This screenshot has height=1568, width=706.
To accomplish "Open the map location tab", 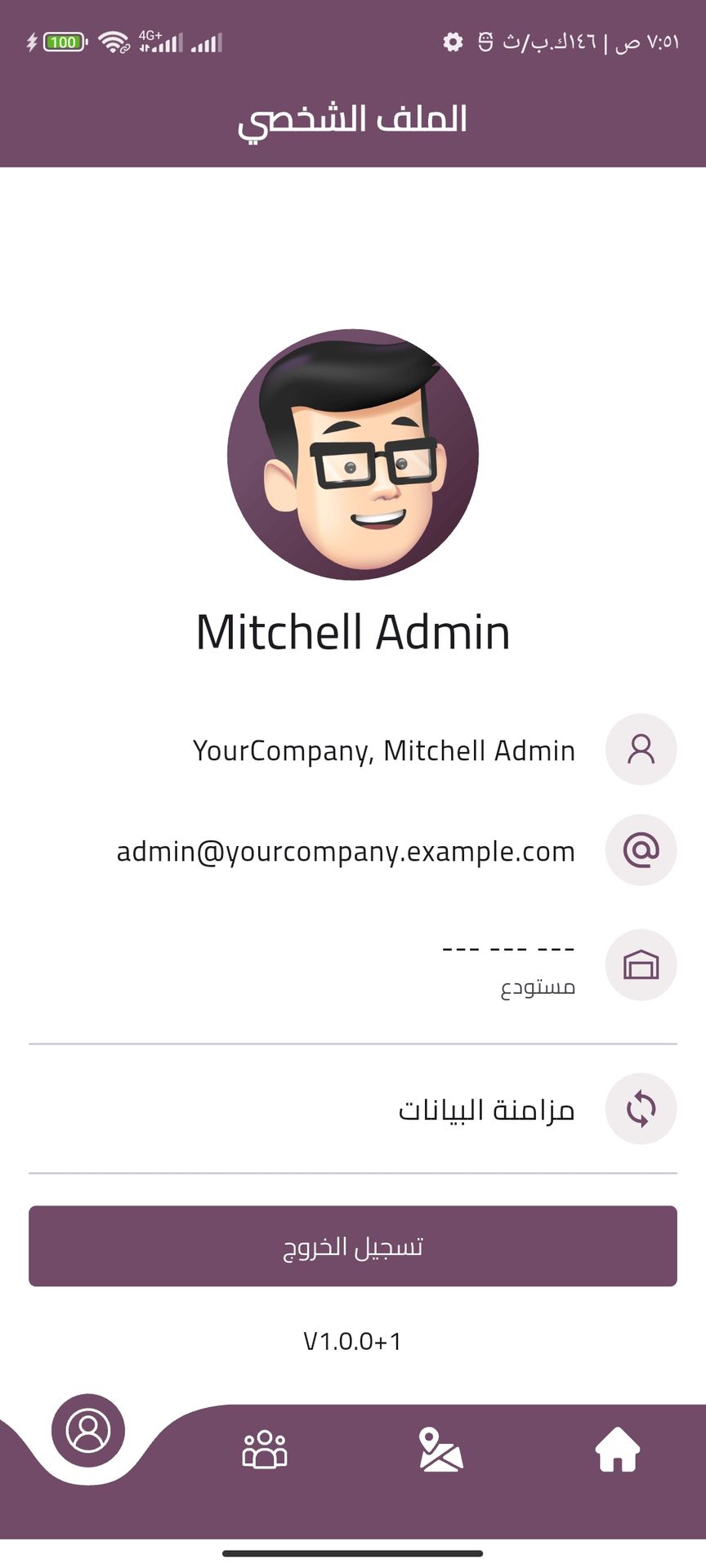I will click(440, 1450).
